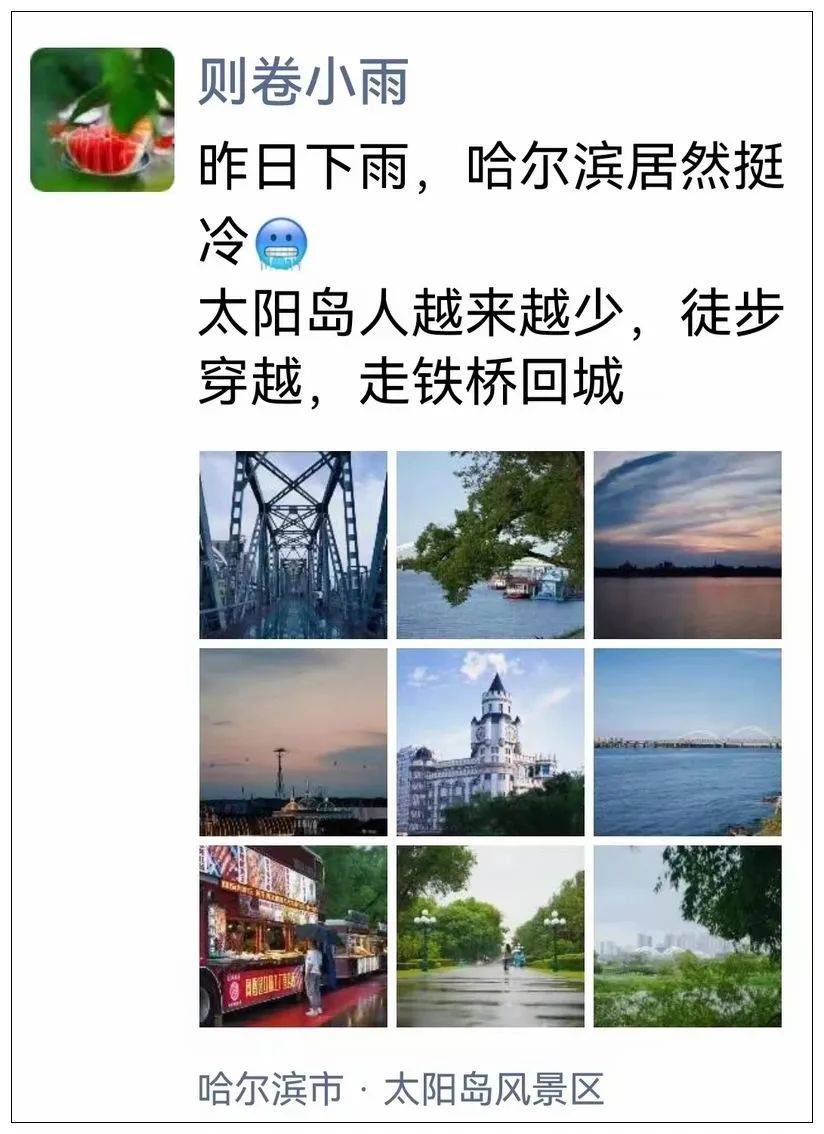Open the distant city skyline greenery photo
The height and width of the screenshot is (1134, 824).
click(687, 936)
